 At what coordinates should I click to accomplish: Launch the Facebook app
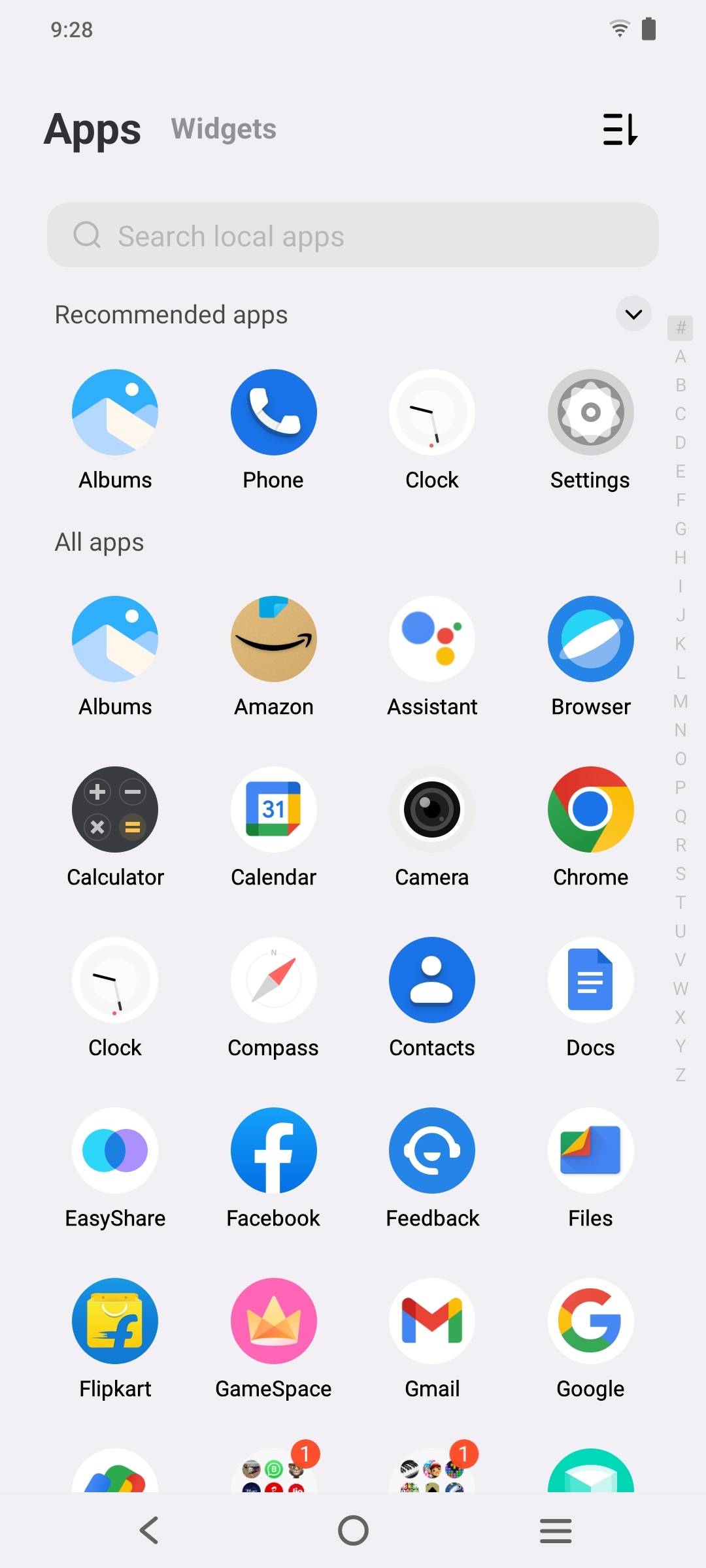click(x=273, y=1151)
